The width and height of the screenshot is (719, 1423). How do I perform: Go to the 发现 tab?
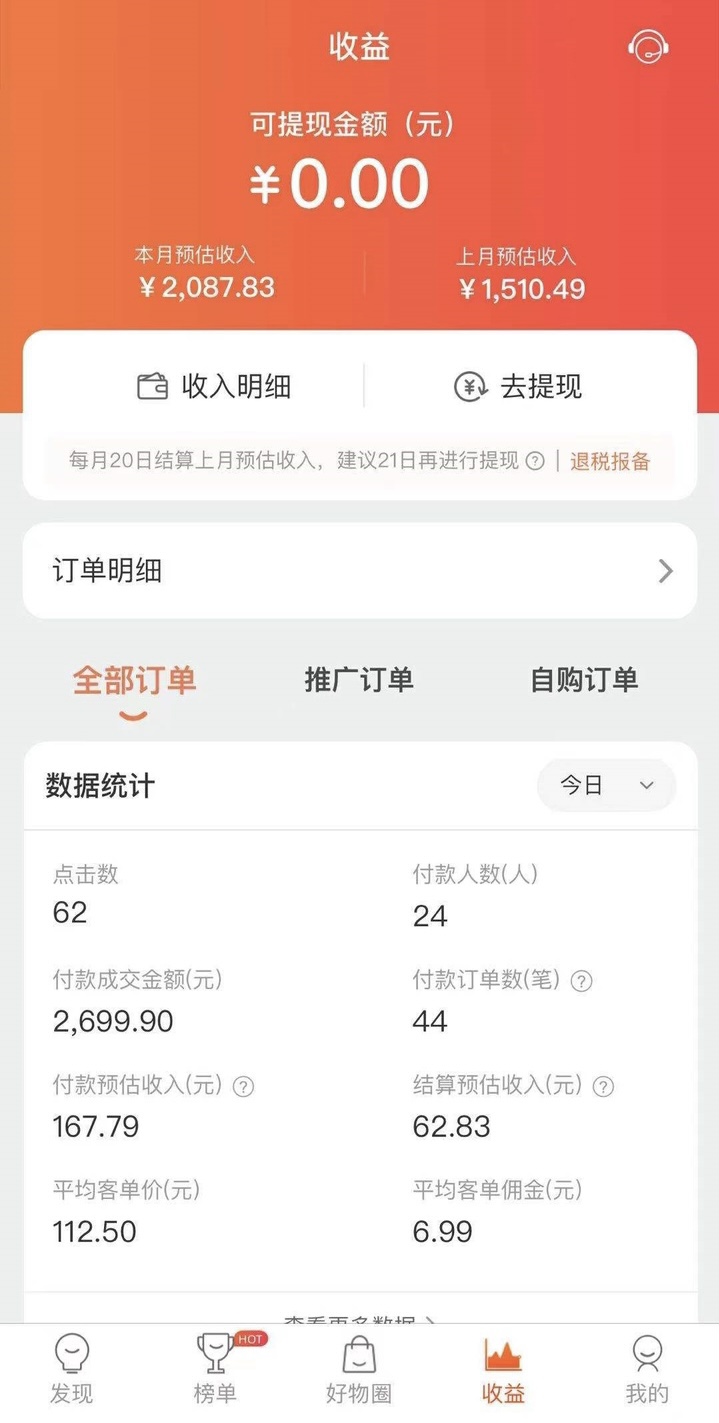(x=71, y=1368)
